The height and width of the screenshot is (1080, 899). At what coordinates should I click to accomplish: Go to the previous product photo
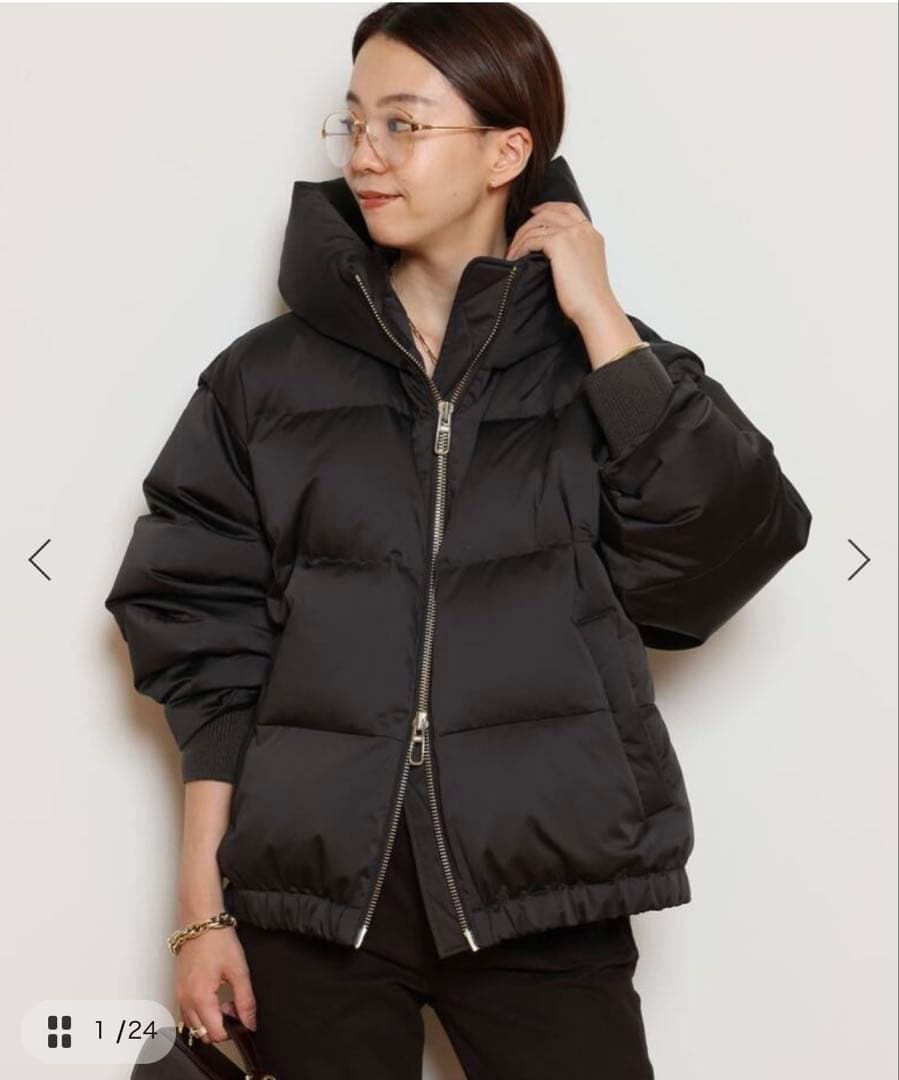tap(40, 560)
